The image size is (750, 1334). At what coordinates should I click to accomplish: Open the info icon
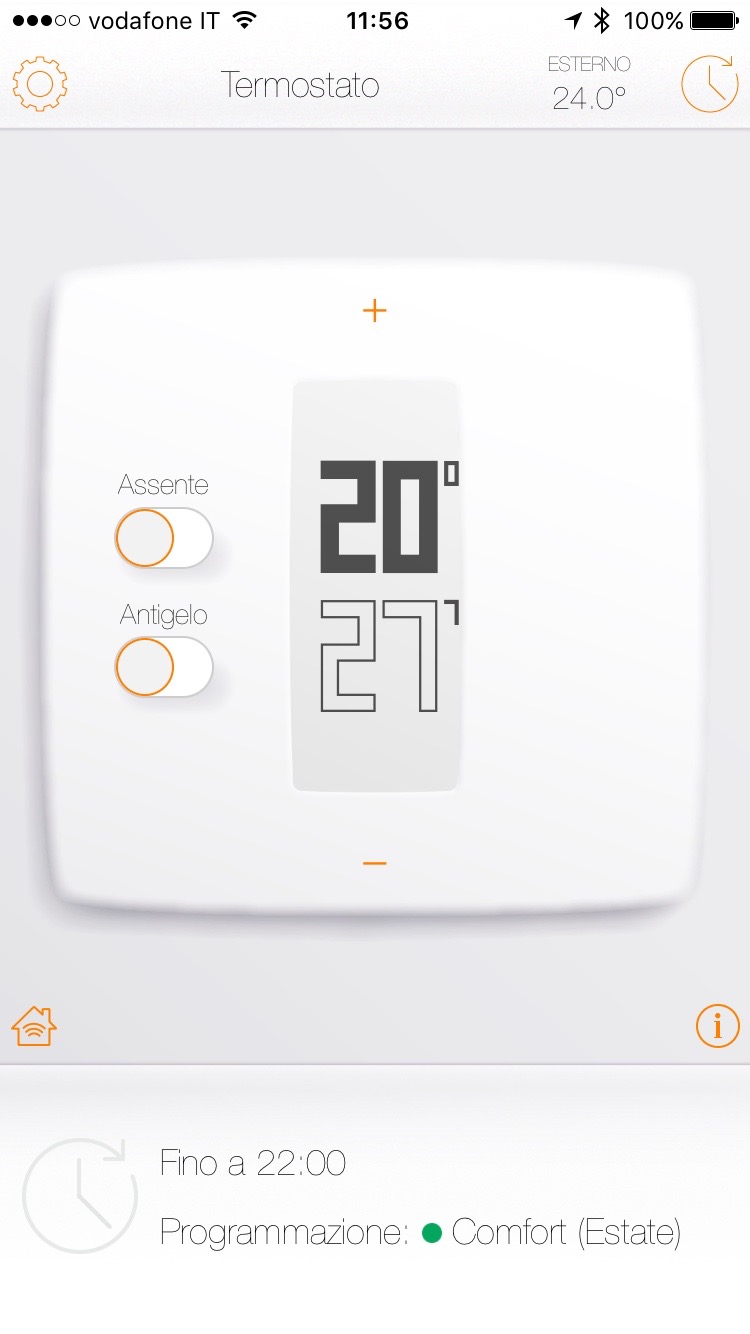coord(717,1025)
